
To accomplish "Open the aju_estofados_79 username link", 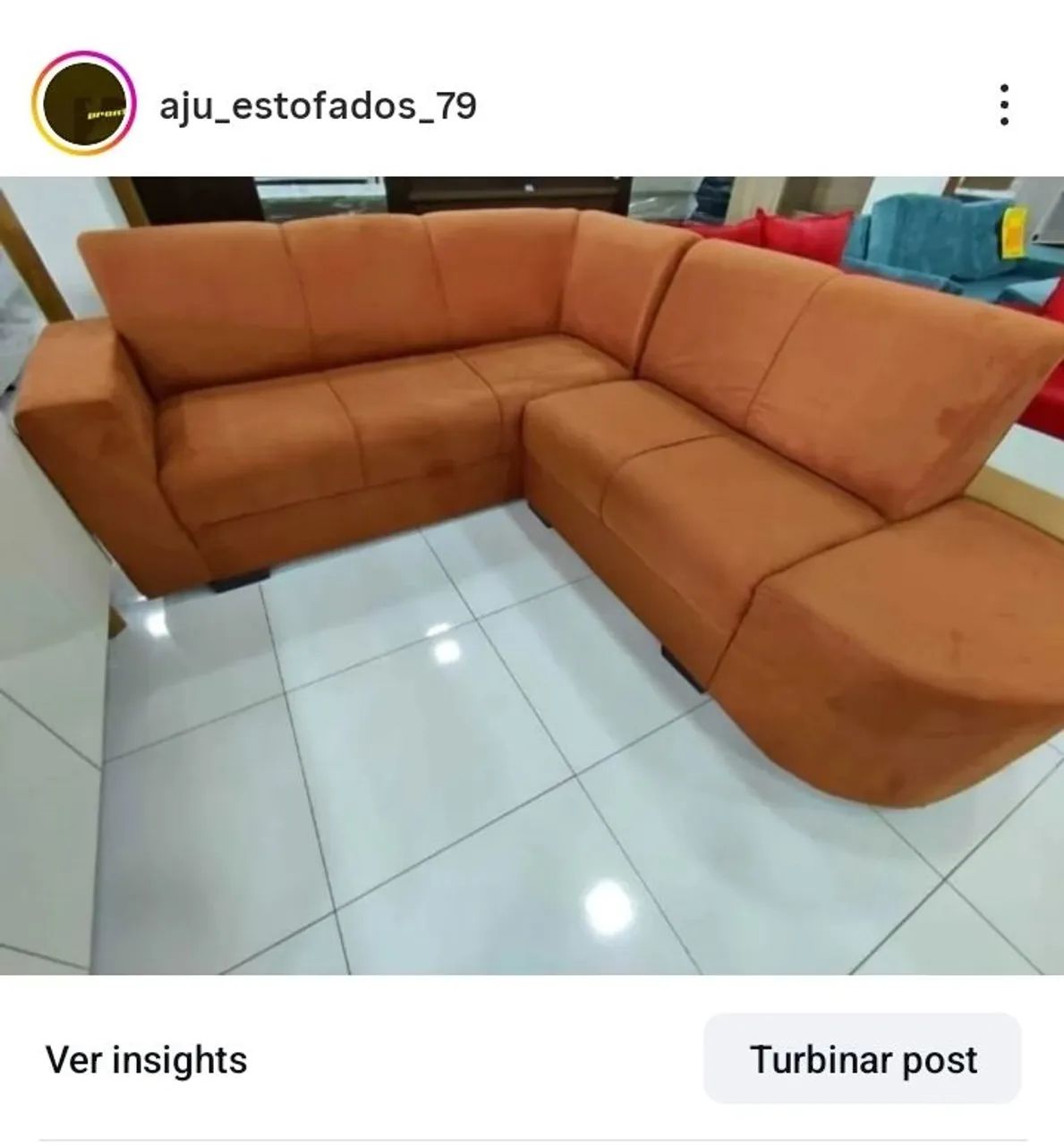I will [x=319, y=105].
